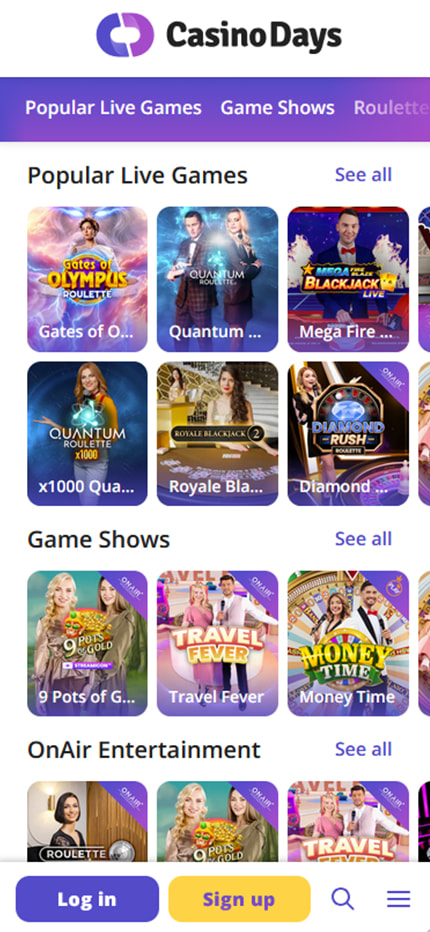Screen dimensions: 430x932
Task: Select the Popular Live Games tab
Action: [x=113, y=108]
